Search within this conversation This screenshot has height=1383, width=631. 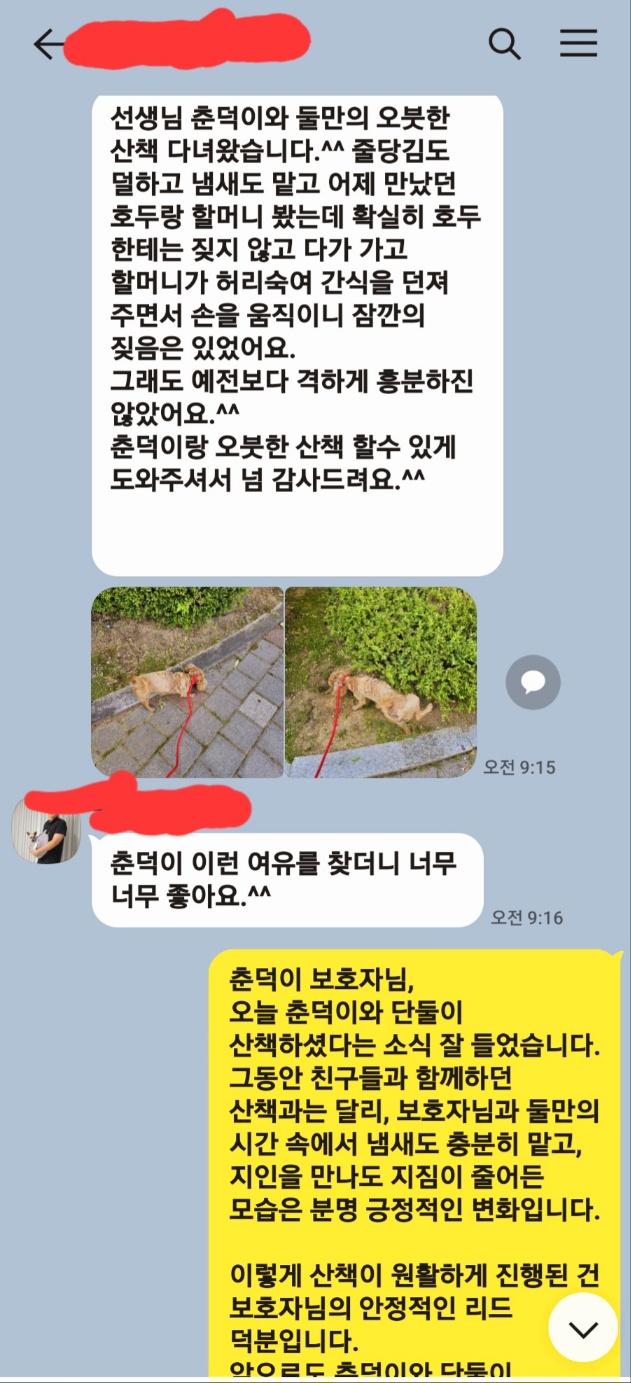504,43
